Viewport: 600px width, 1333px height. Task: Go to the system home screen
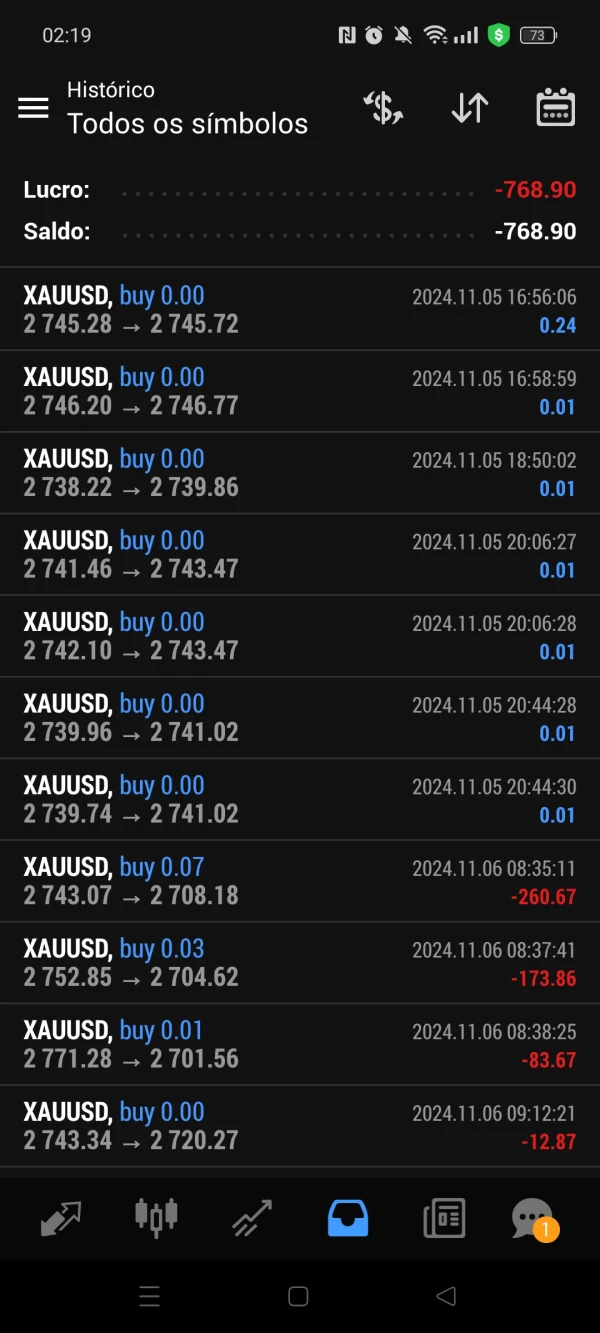click(298, 1297)
